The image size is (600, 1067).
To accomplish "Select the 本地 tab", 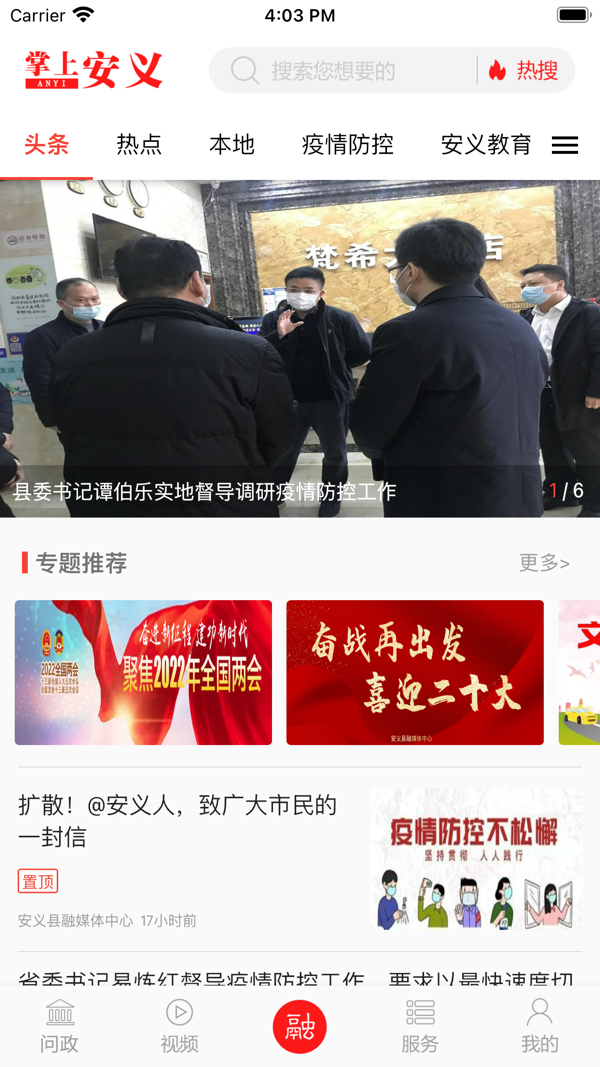I will 232,144.
